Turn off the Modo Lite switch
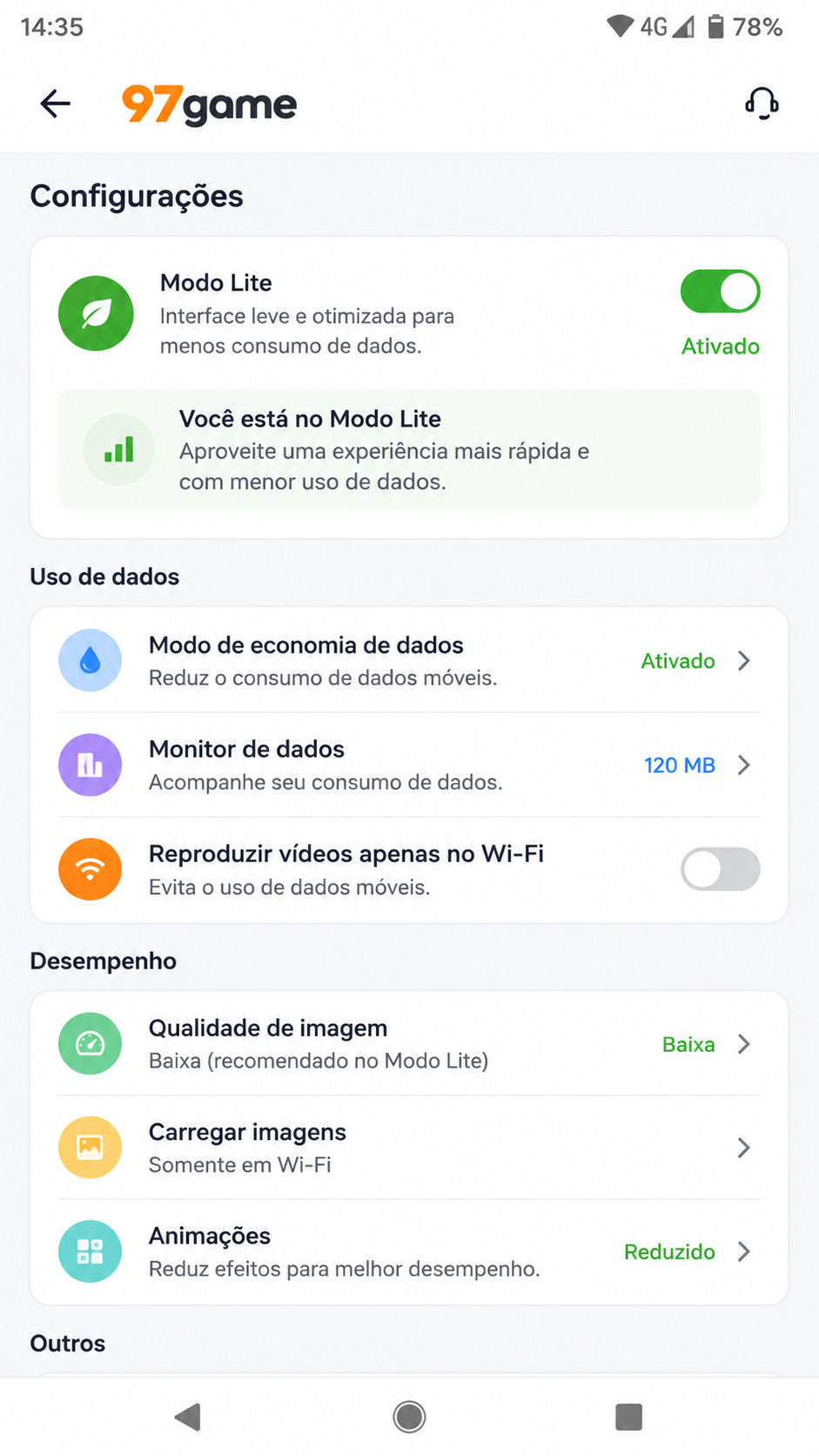This screenshot has height=1456, width=819. (720, 291)
